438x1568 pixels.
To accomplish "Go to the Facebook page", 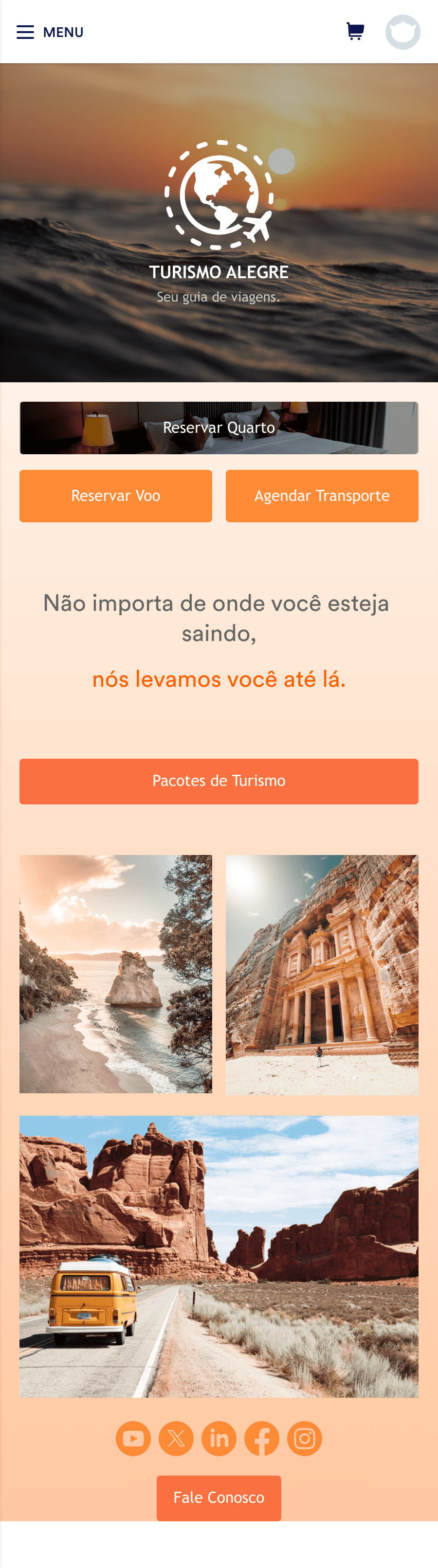I will (x=262, y=1438).
